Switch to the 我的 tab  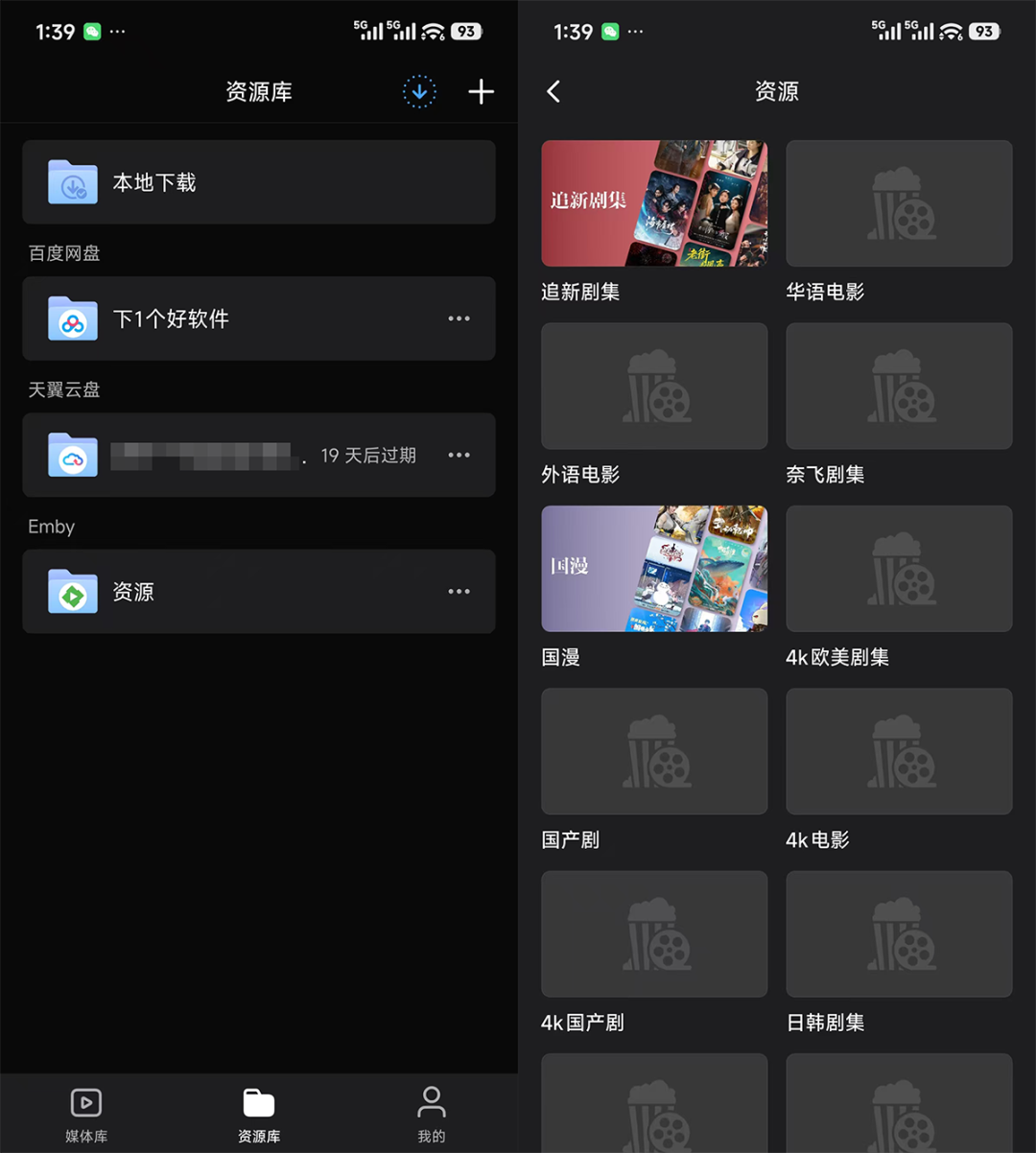coord(432,1115)
